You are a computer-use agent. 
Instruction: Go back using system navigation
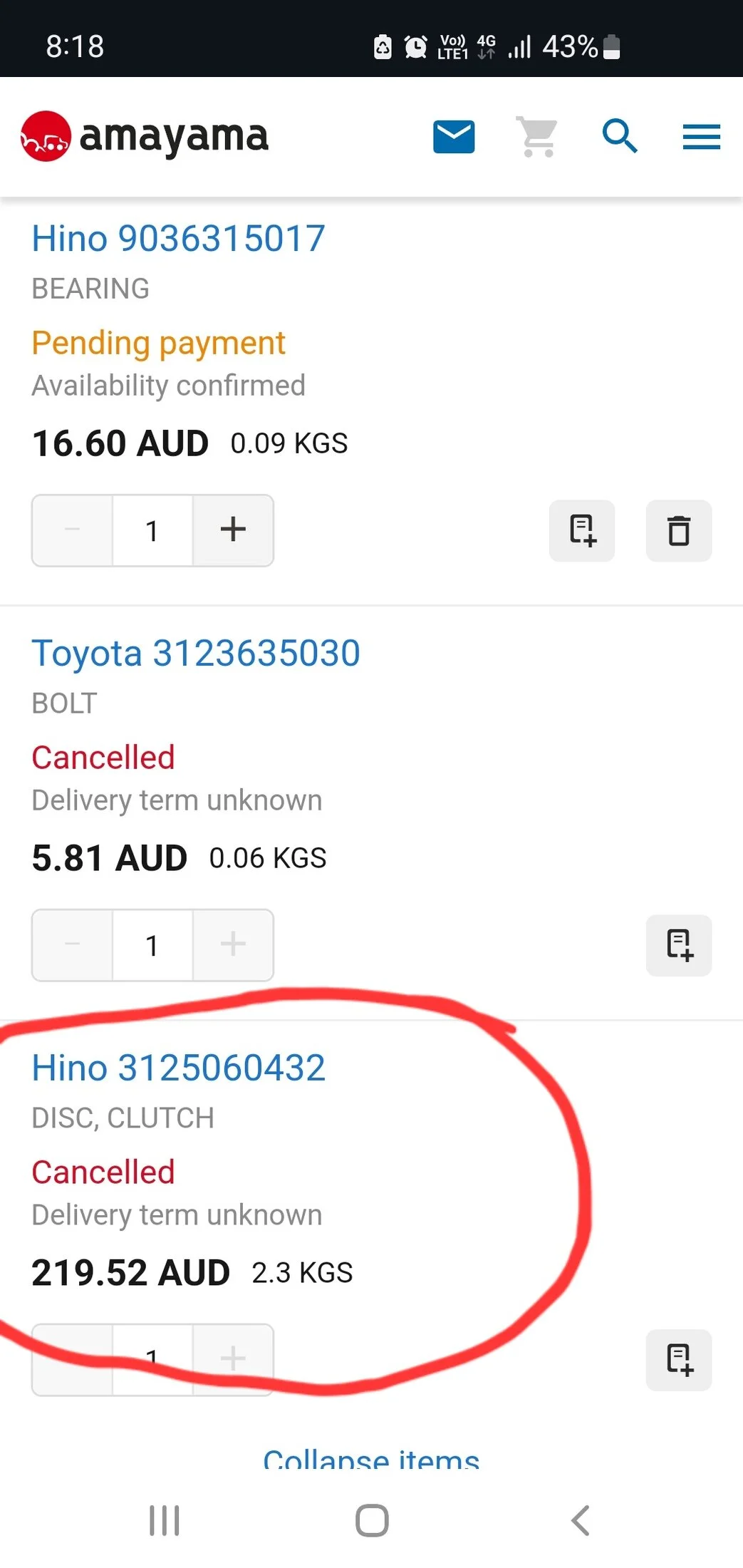coord(581,1520)
